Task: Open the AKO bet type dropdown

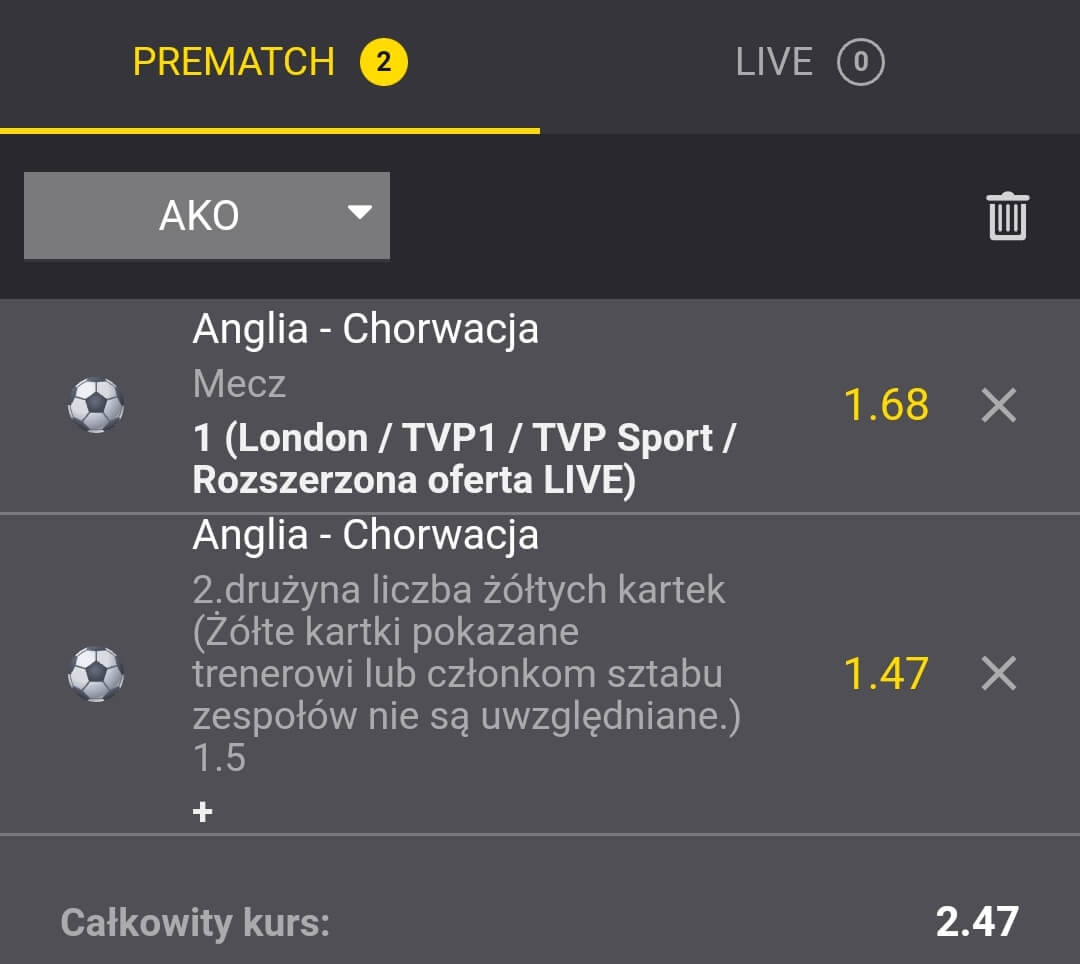Action: [x=207, y=215]
